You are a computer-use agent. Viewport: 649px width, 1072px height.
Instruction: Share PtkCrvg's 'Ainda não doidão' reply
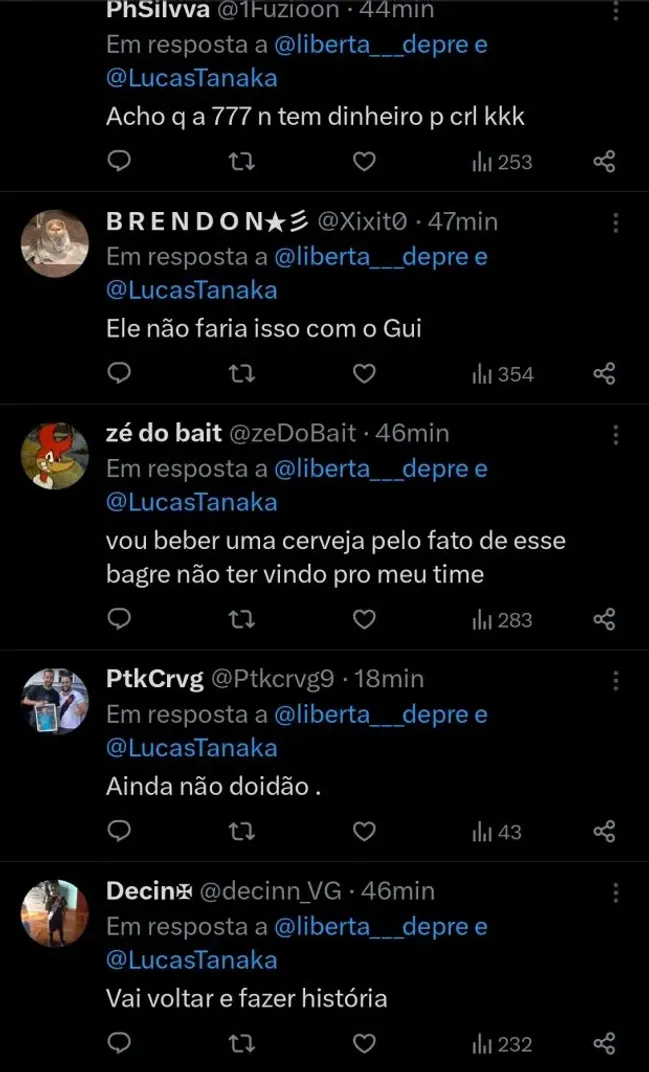coord(604,832)
